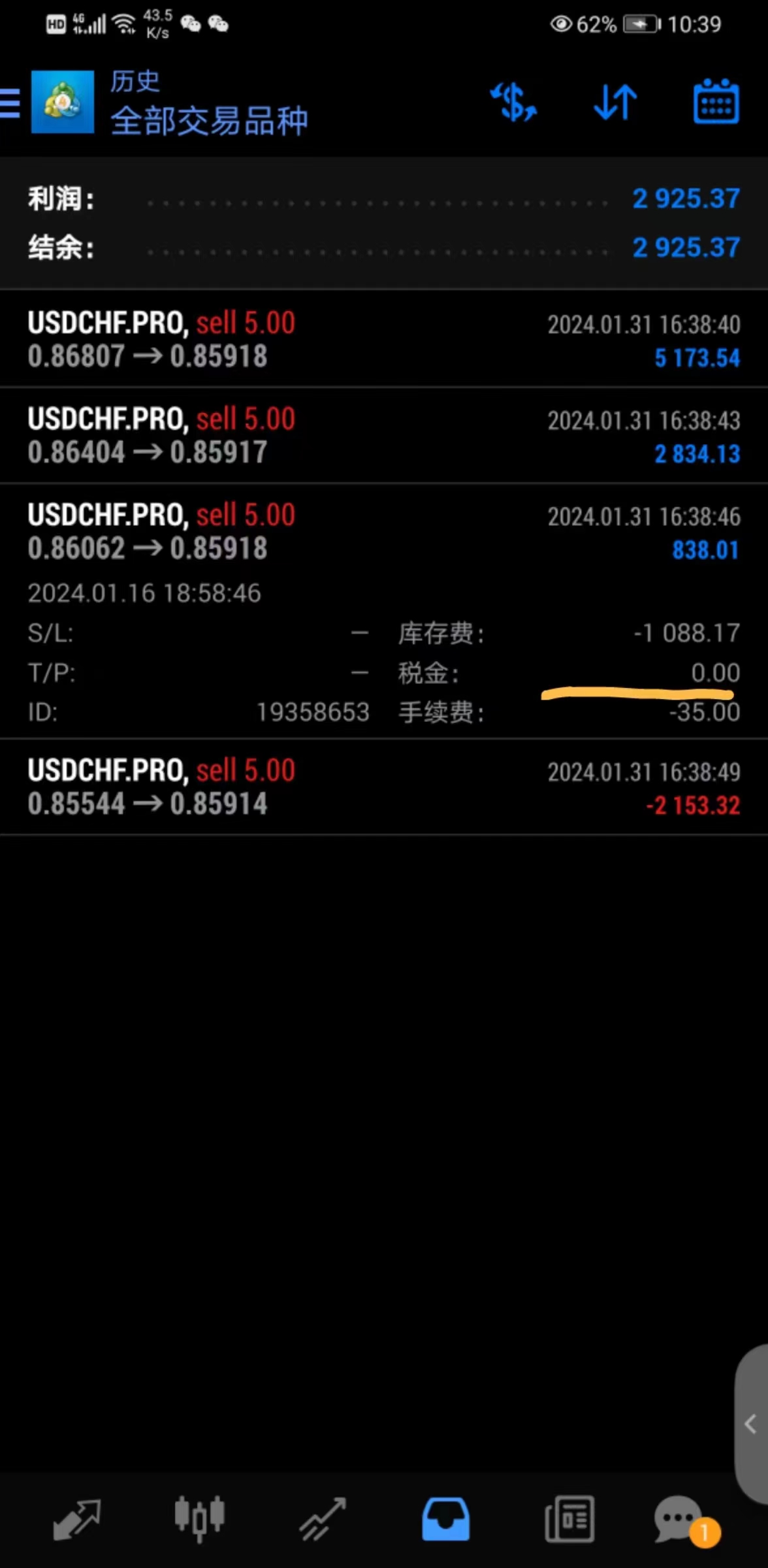The image size is (768, 1568).
Task: Switch to the Quotes tab
Action: 76,1519
